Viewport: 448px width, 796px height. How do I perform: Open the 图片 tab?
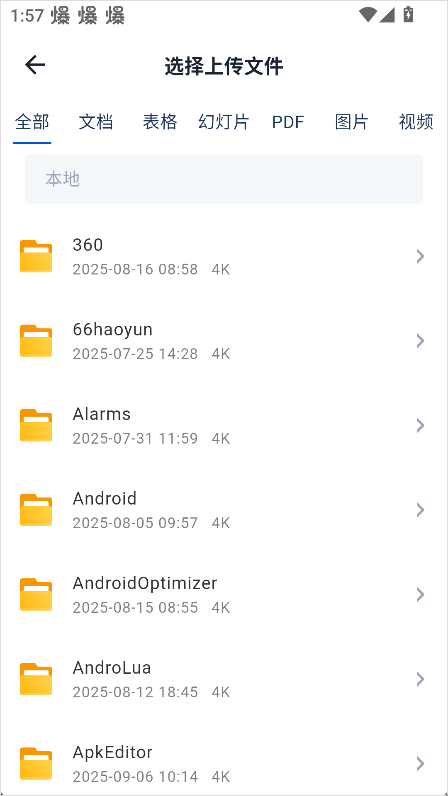pos(351,122)
